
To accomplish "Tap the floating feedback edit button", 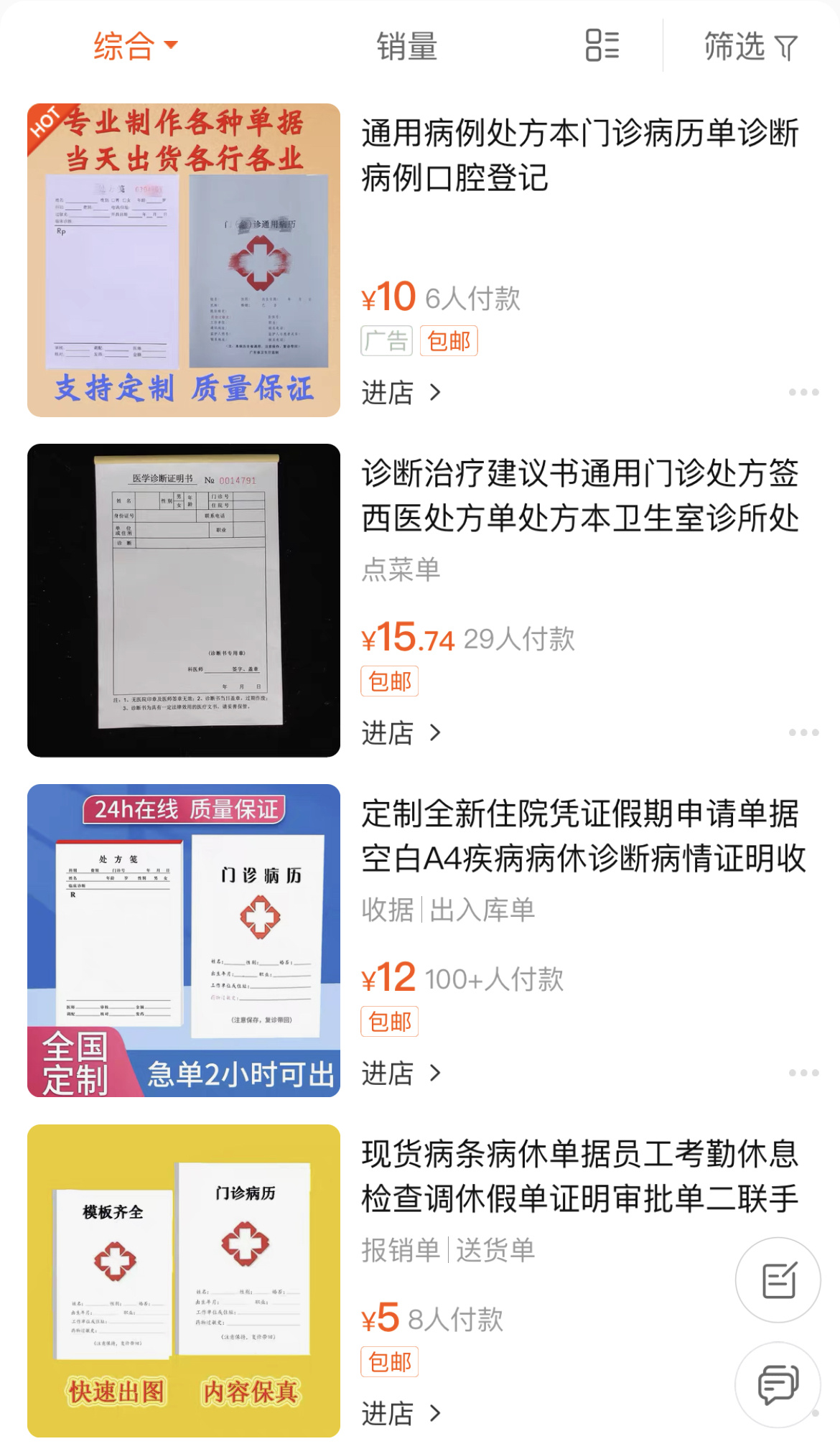I will click(778, 1280).
